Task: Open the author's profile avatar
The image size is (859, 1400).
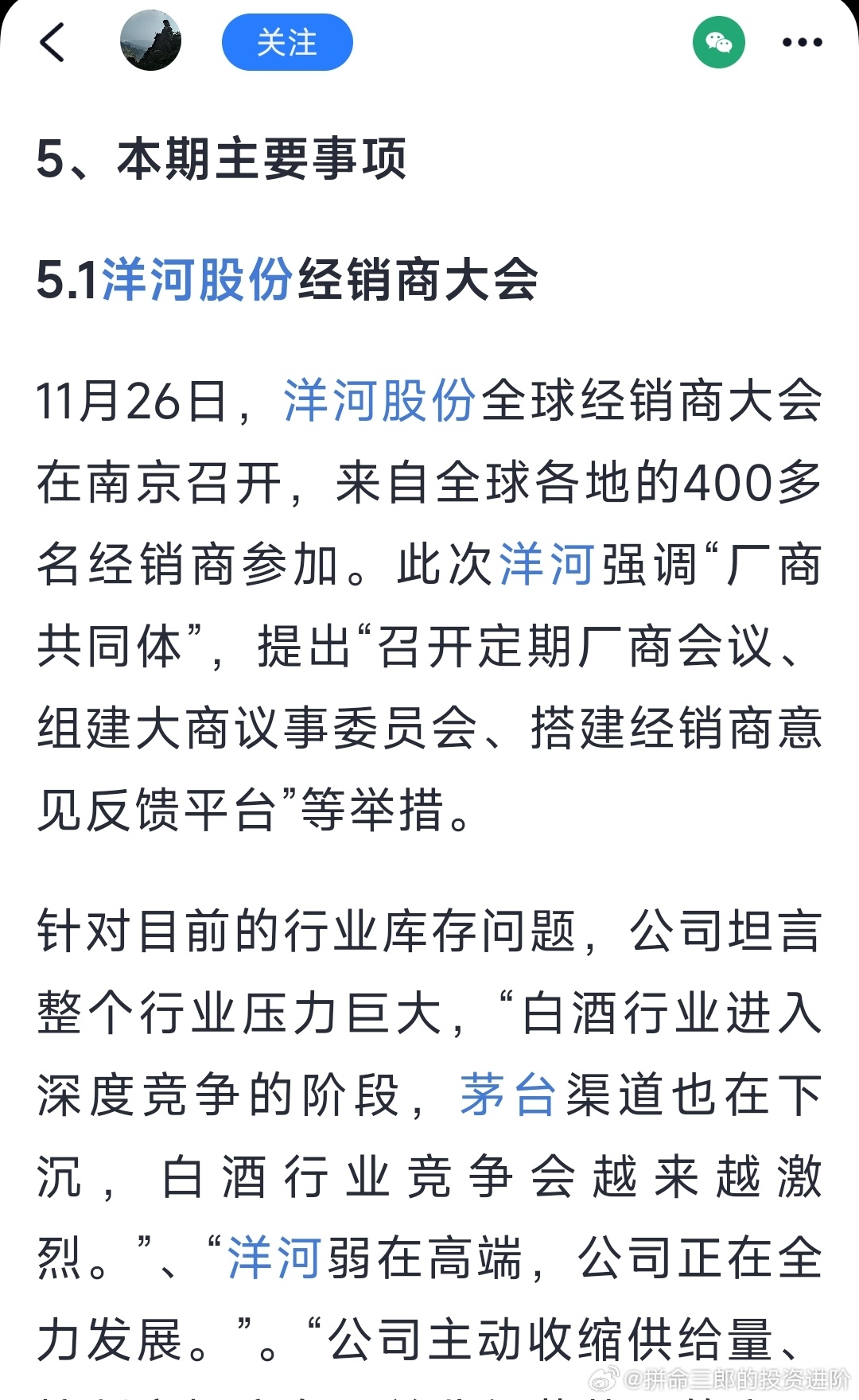Action: [150, 41]
